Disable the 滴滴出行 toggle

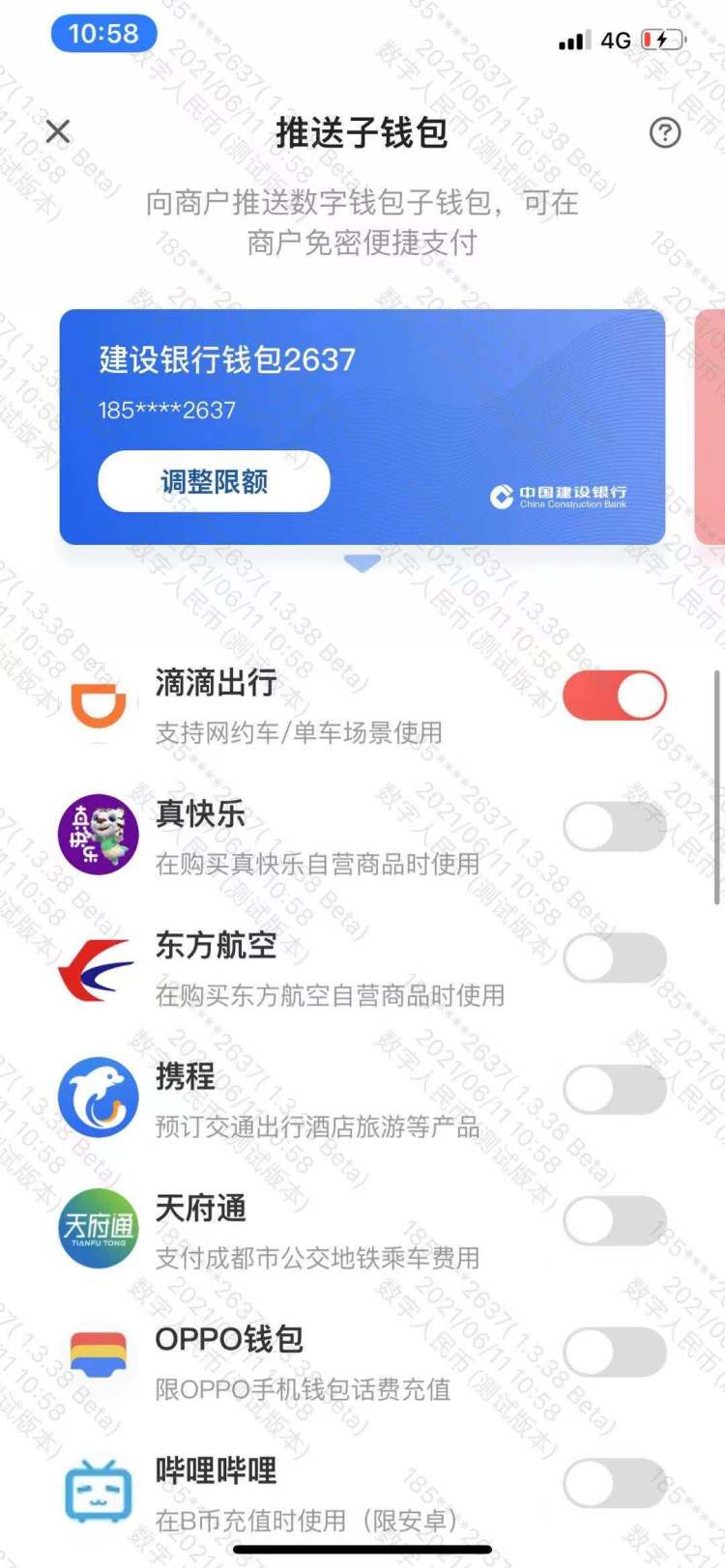click(615, 696)
